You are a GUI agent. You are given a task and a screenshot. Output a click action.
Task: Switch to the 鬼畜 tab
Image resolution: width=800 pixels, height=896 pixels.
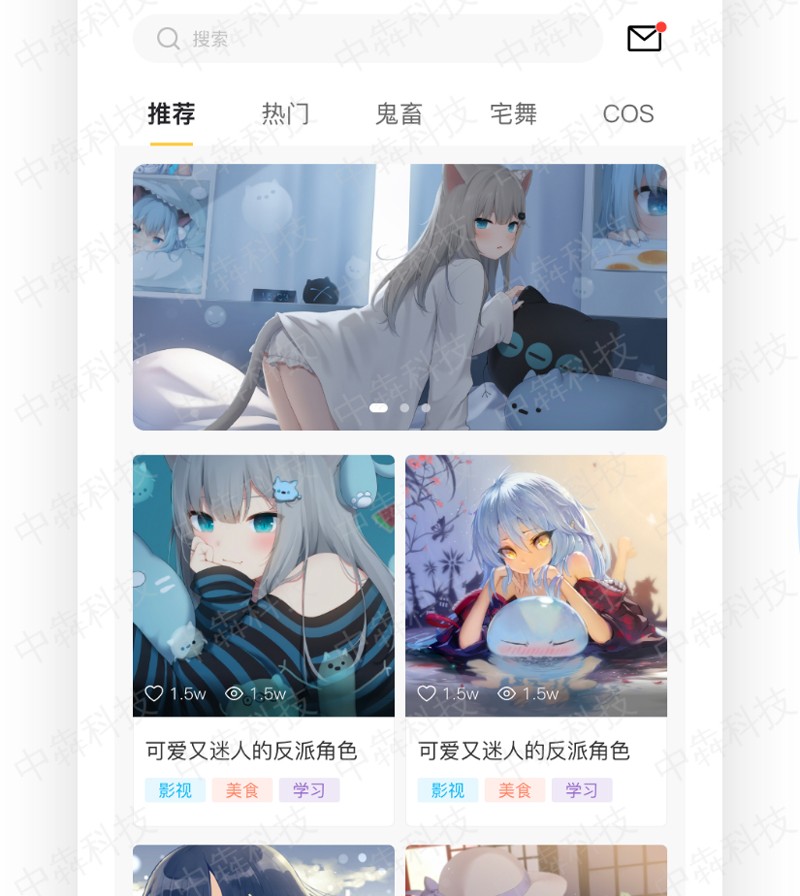coord(399,114)
